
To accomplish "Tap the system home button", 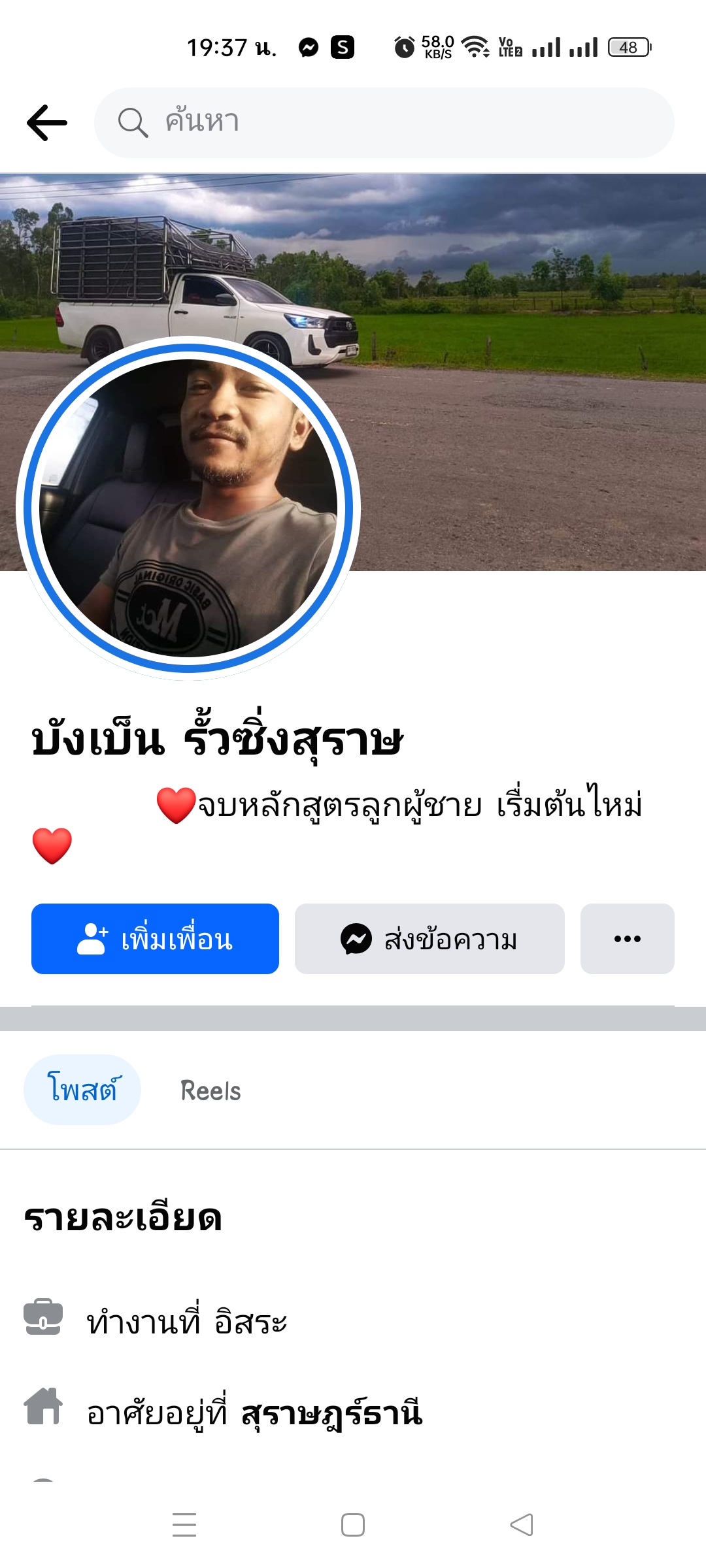I will coord(353,1525).
